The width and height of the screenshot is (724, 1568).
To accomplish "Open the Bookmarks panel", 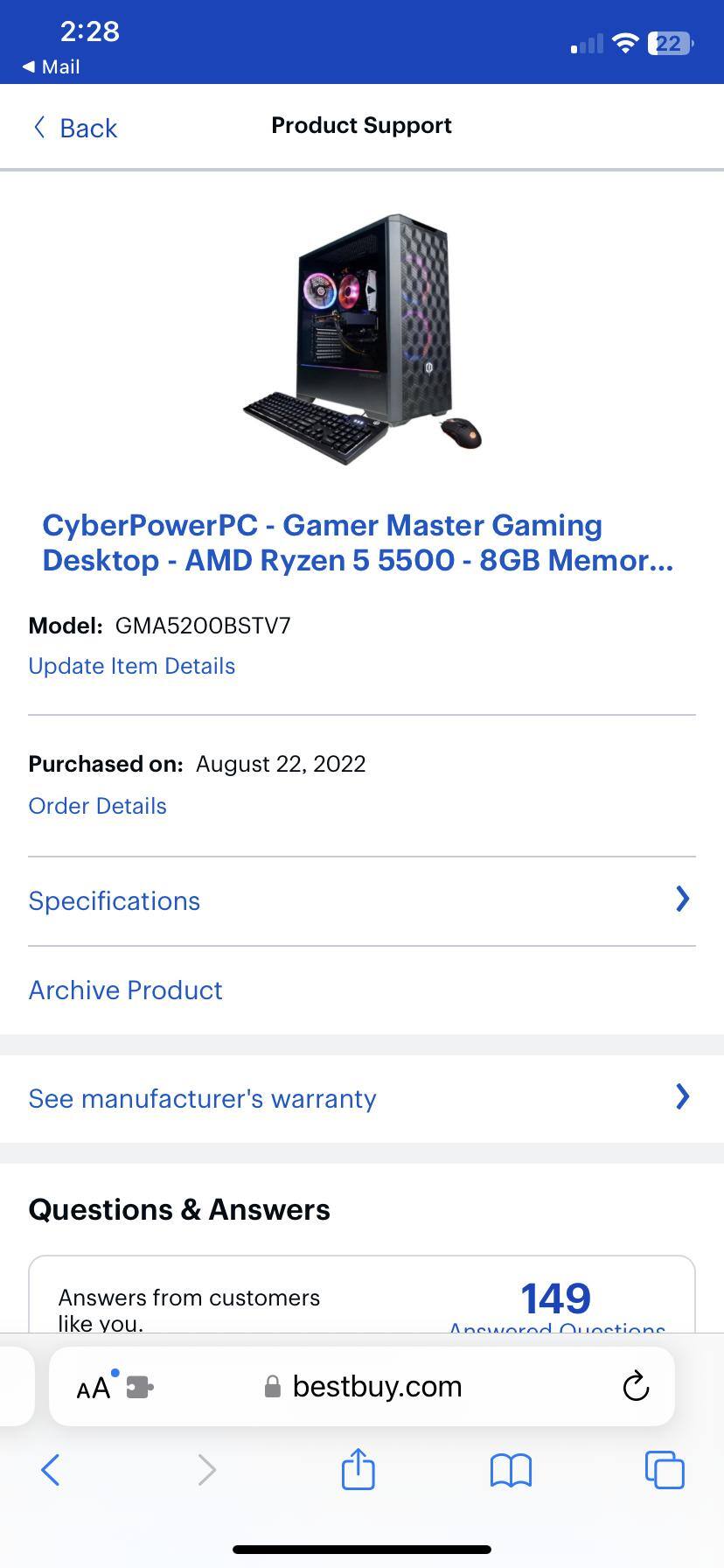I will pyautogui.click(x=512, y=1471).
